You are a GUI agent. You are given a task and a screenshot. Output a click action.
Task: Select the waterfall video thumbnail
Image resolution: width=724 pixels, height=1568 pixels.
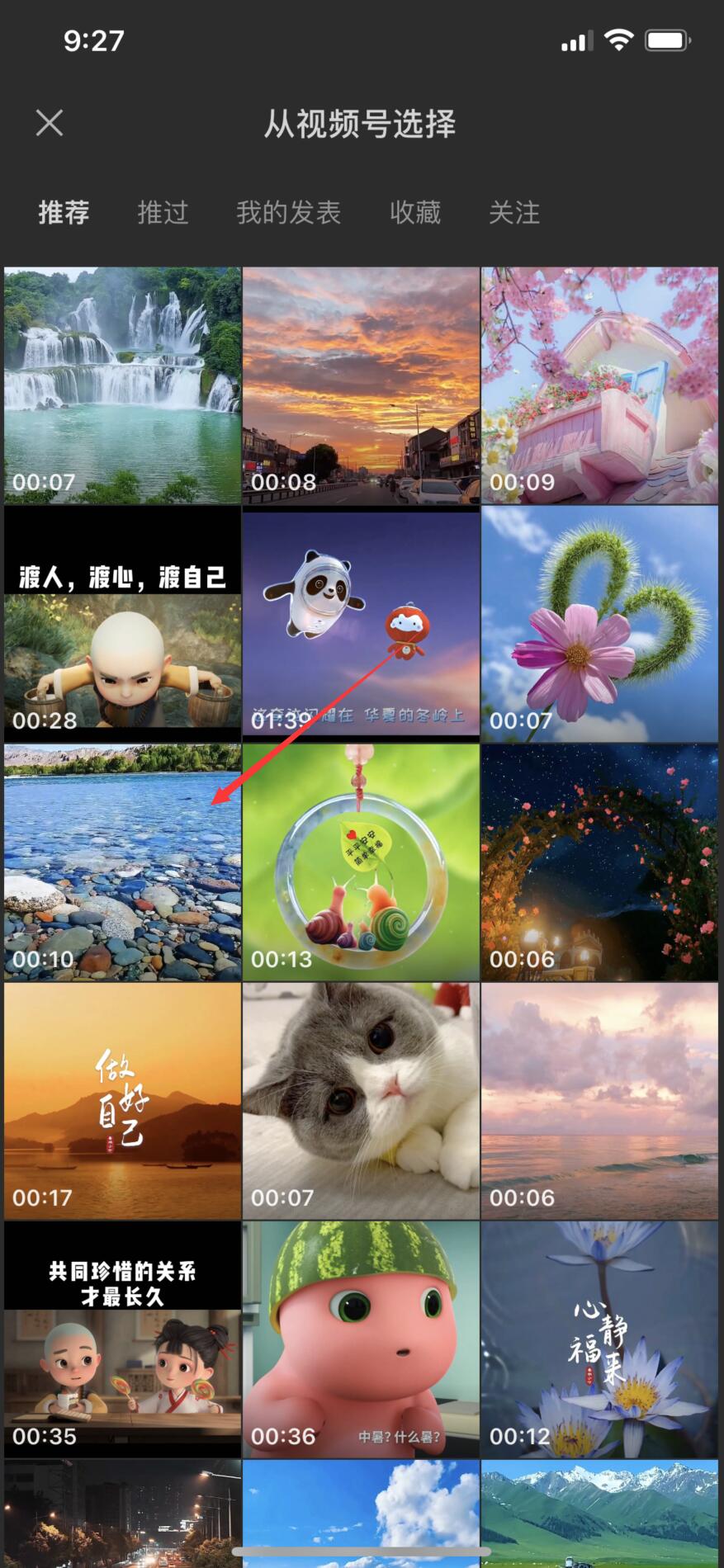point(122,384)
